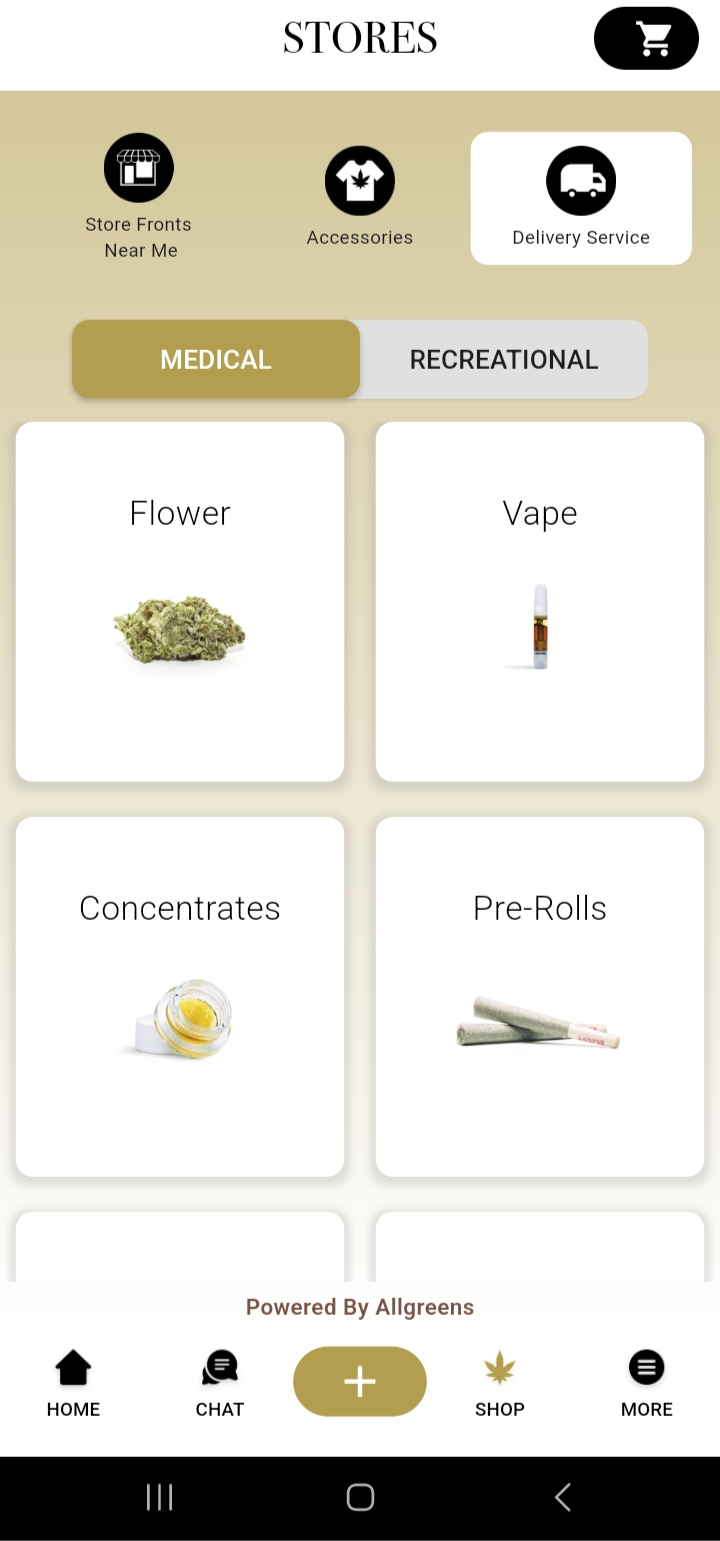Select Store Fronts Near Me
The height and width of the screenshot is (1541, 720).
139,197
